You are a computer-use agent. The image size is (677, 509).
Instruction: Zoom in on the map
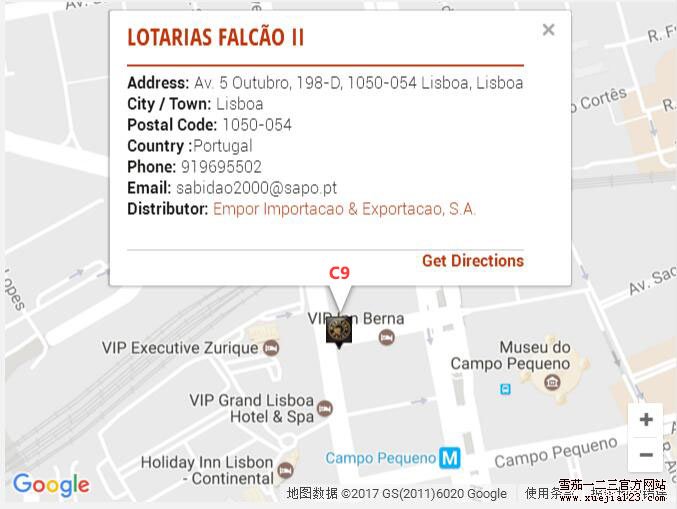click(x=646, y=420)
